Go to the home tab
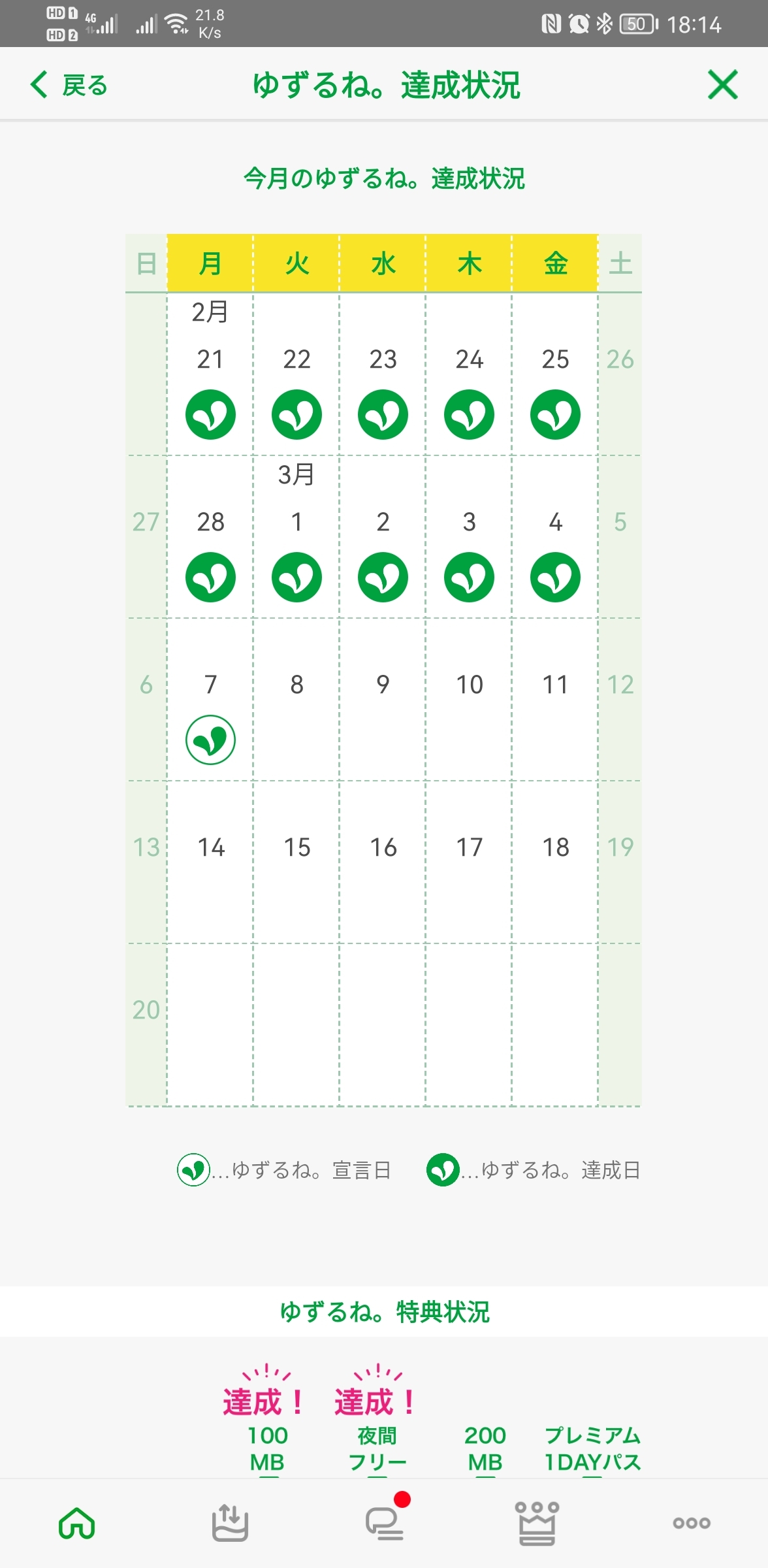 point(77,1524)
